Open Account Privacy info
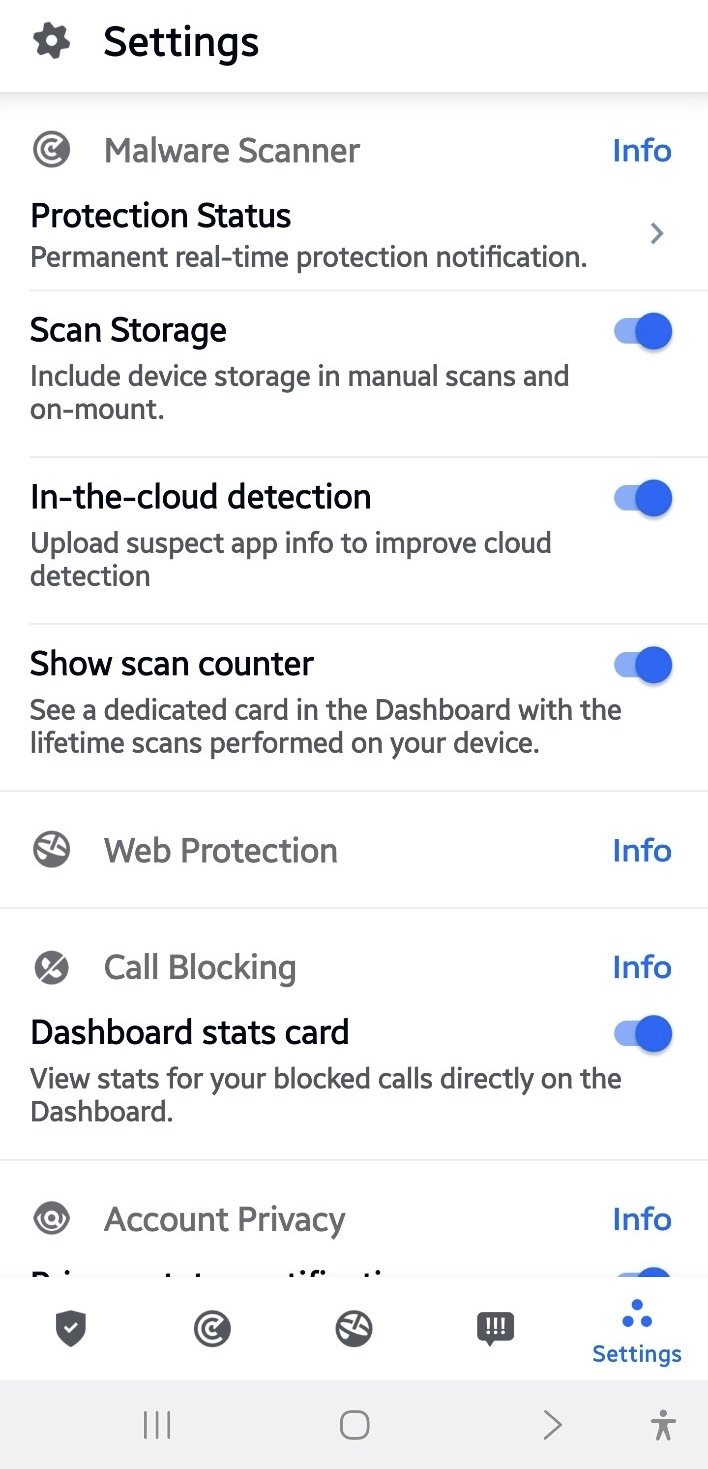708x1469 pixels. [x=641, y=1219]
